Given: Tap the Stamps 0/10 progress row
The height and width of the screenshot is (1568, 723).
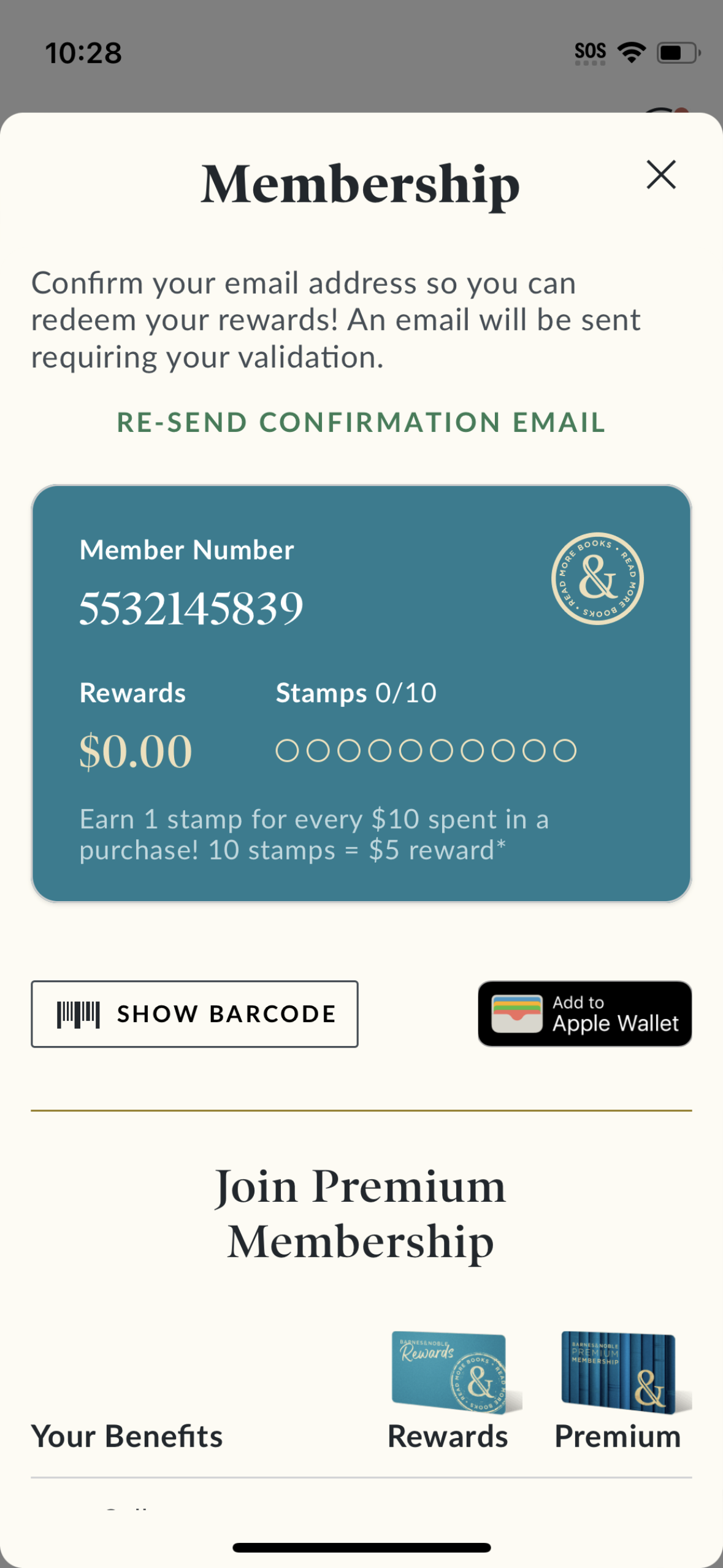Looking at the screenshot, I should point(356,692).
